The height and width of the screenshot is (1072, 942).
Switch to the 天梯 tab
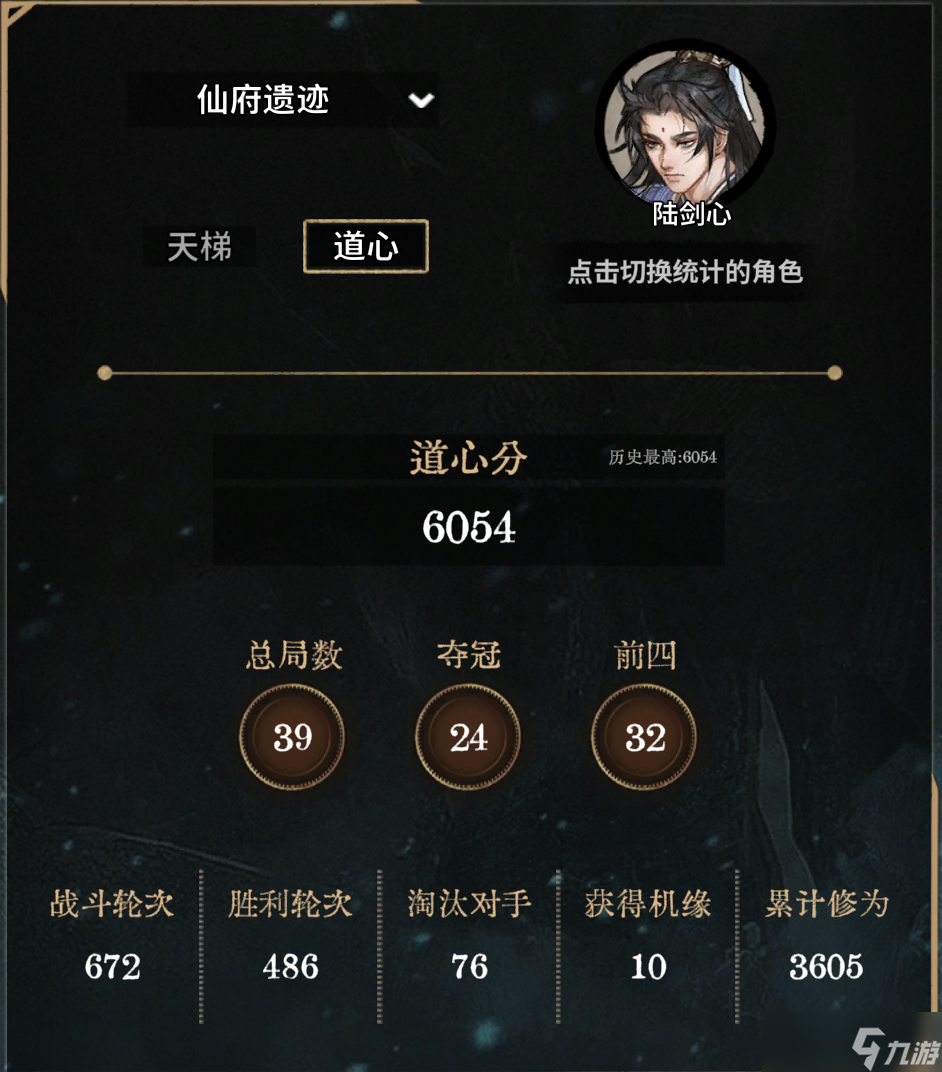click(x=199, y=246)
